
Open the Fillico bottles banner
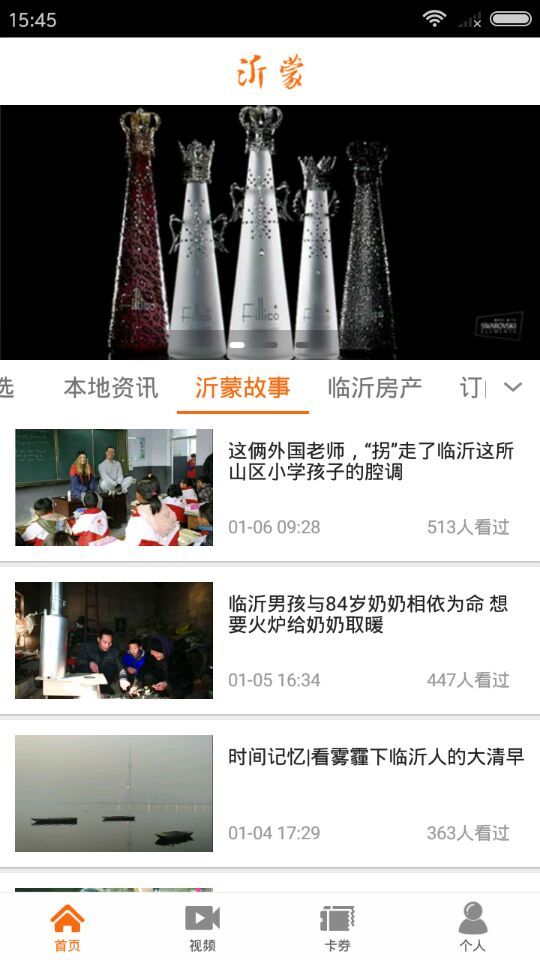point(270,232)
